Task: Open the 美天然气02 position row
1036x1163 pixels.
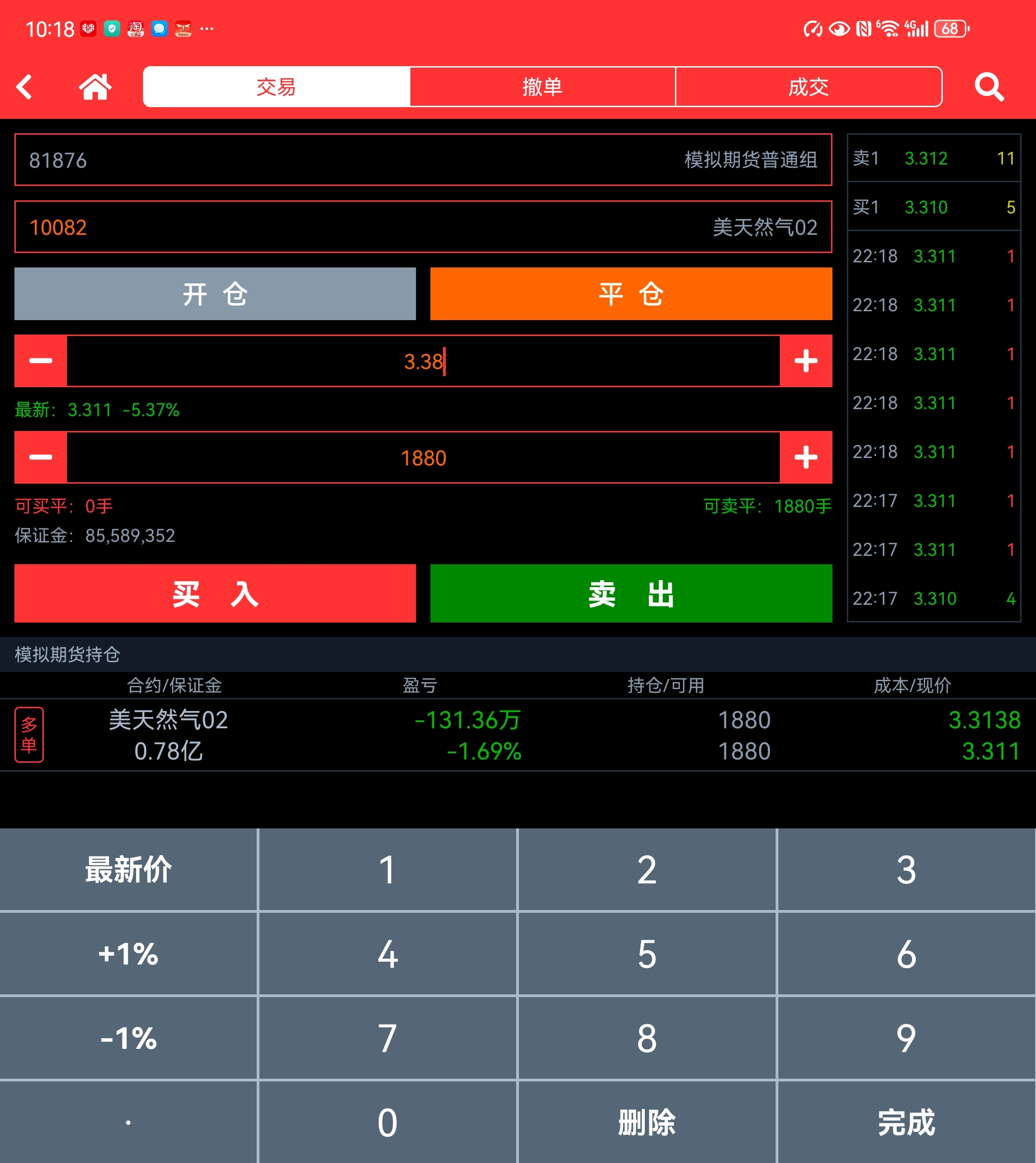Action: pyautogui.click(x=517, y=735)
